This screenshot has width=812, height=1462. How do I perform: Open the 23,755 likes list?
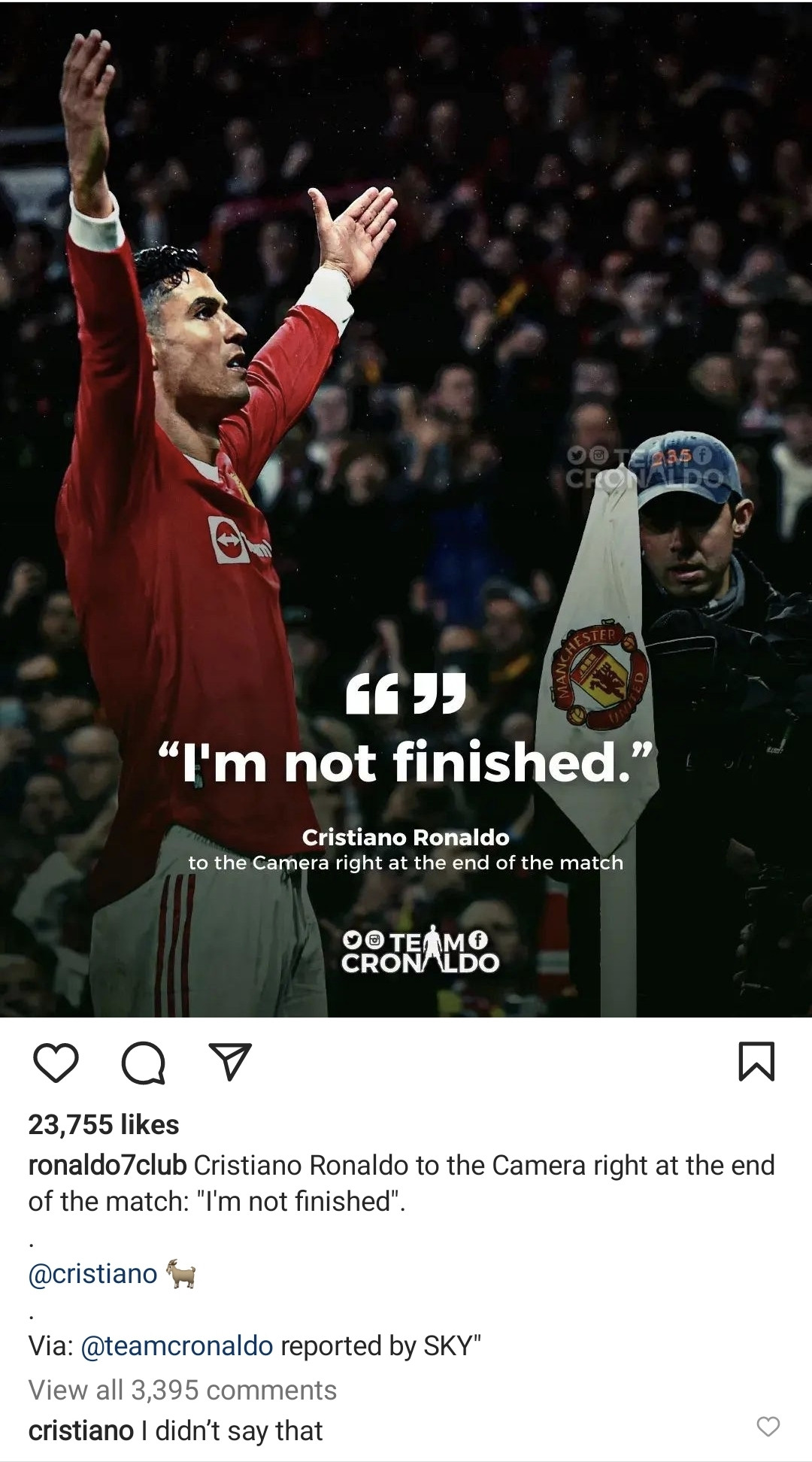tap(104, 1124)
